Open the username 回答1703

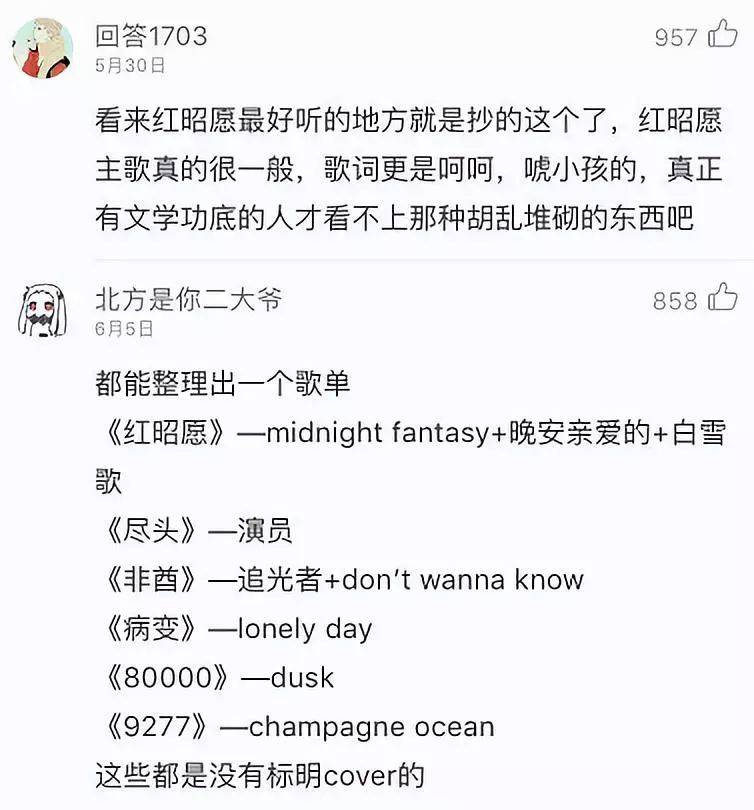click(x=150, y=37)
